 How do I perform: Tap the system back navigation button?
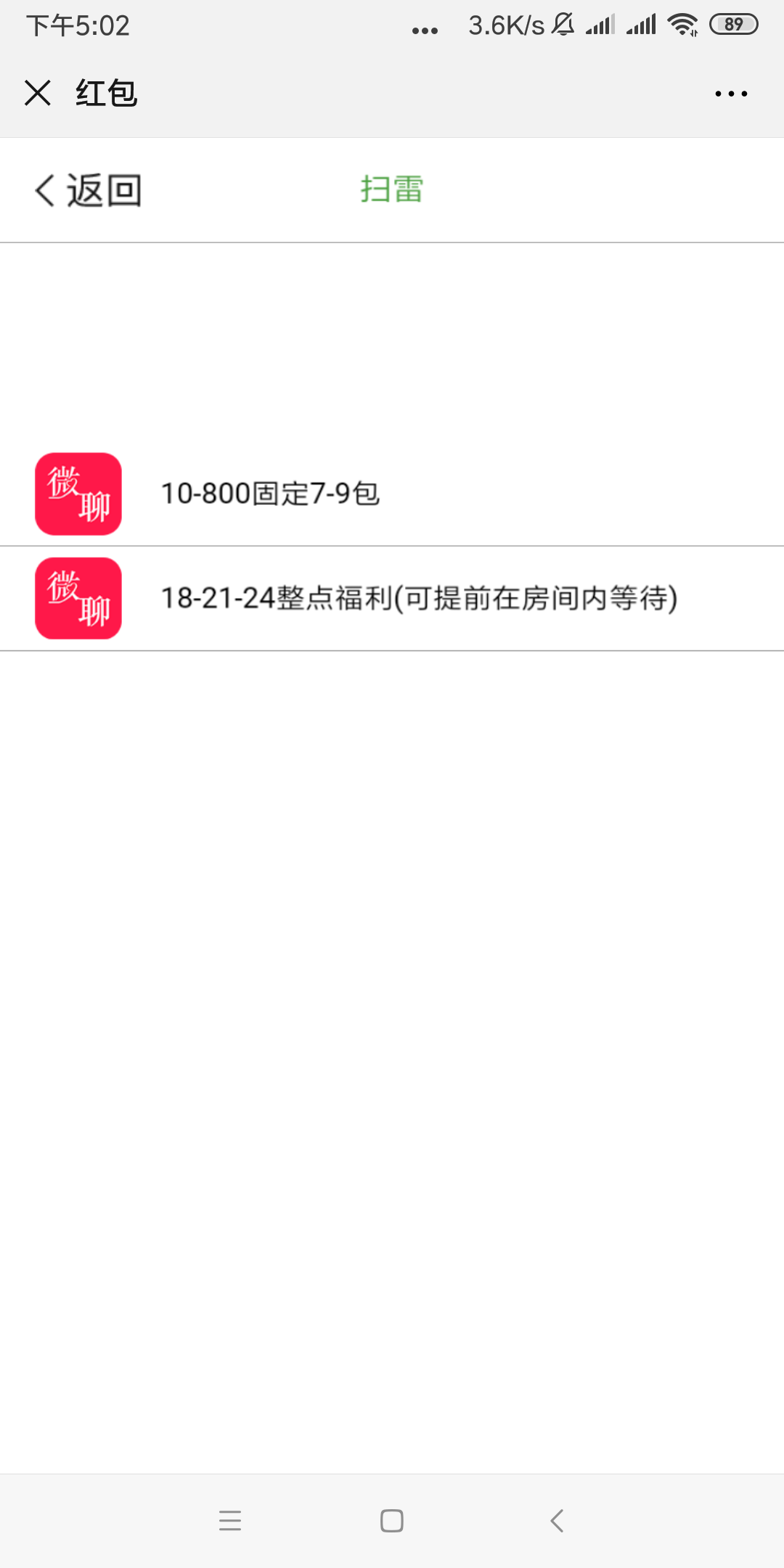(557, 1521)
